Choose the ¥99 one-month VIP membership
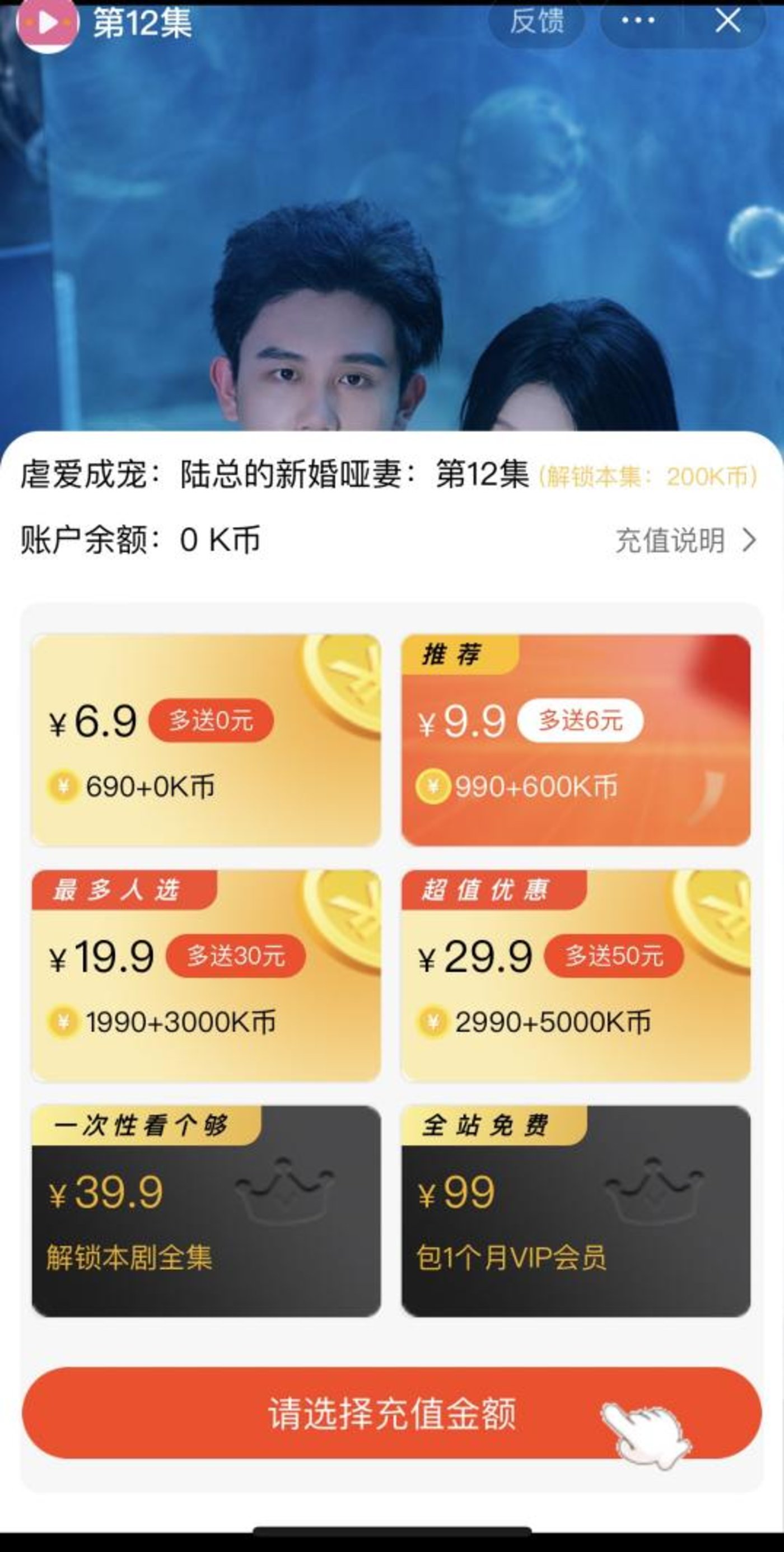This screenshot has width=784, height=1552. point(576,1211)
